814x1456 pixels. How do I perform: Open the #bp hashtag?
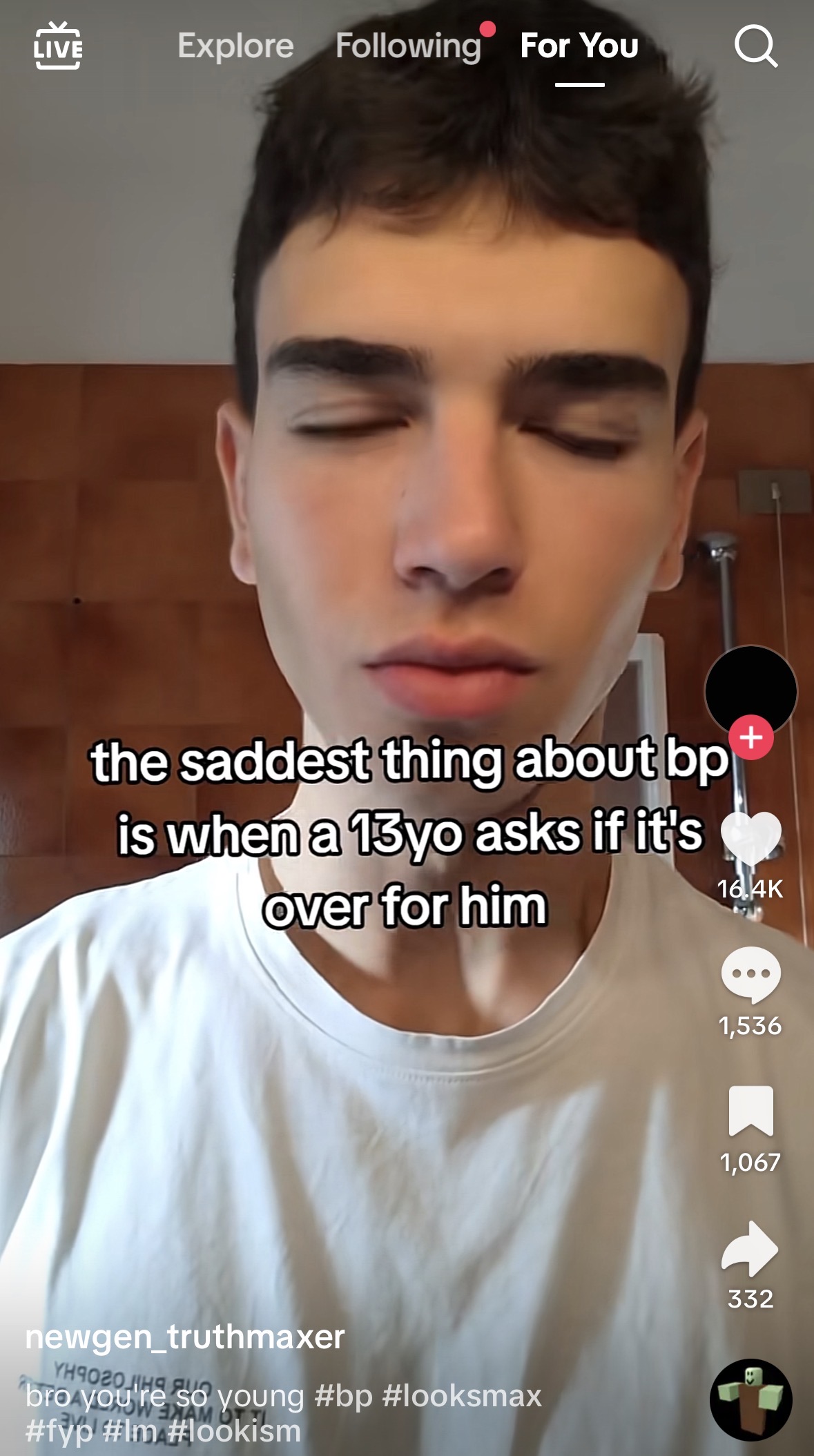(343, 1395)
